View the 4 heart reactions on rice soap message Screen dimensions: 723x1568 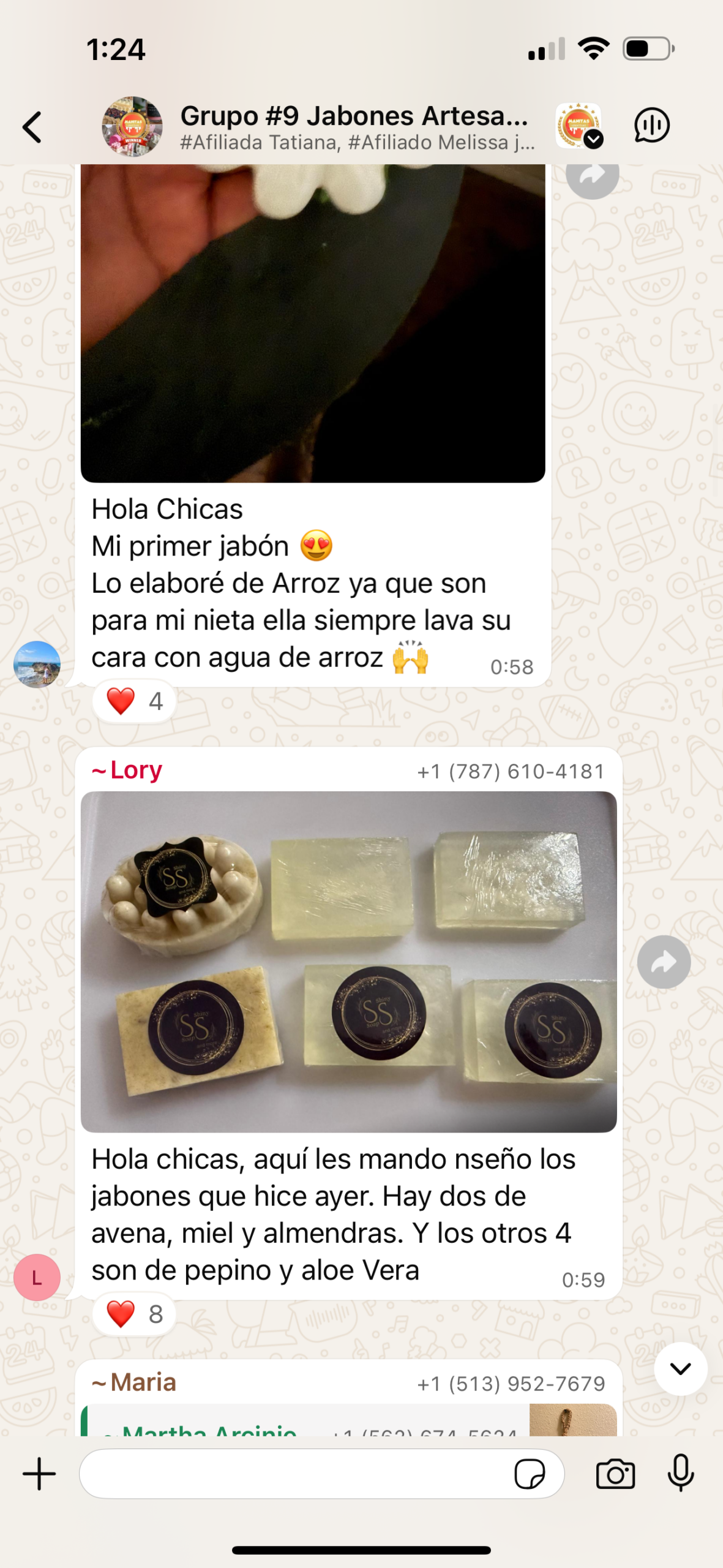(135, 701)
